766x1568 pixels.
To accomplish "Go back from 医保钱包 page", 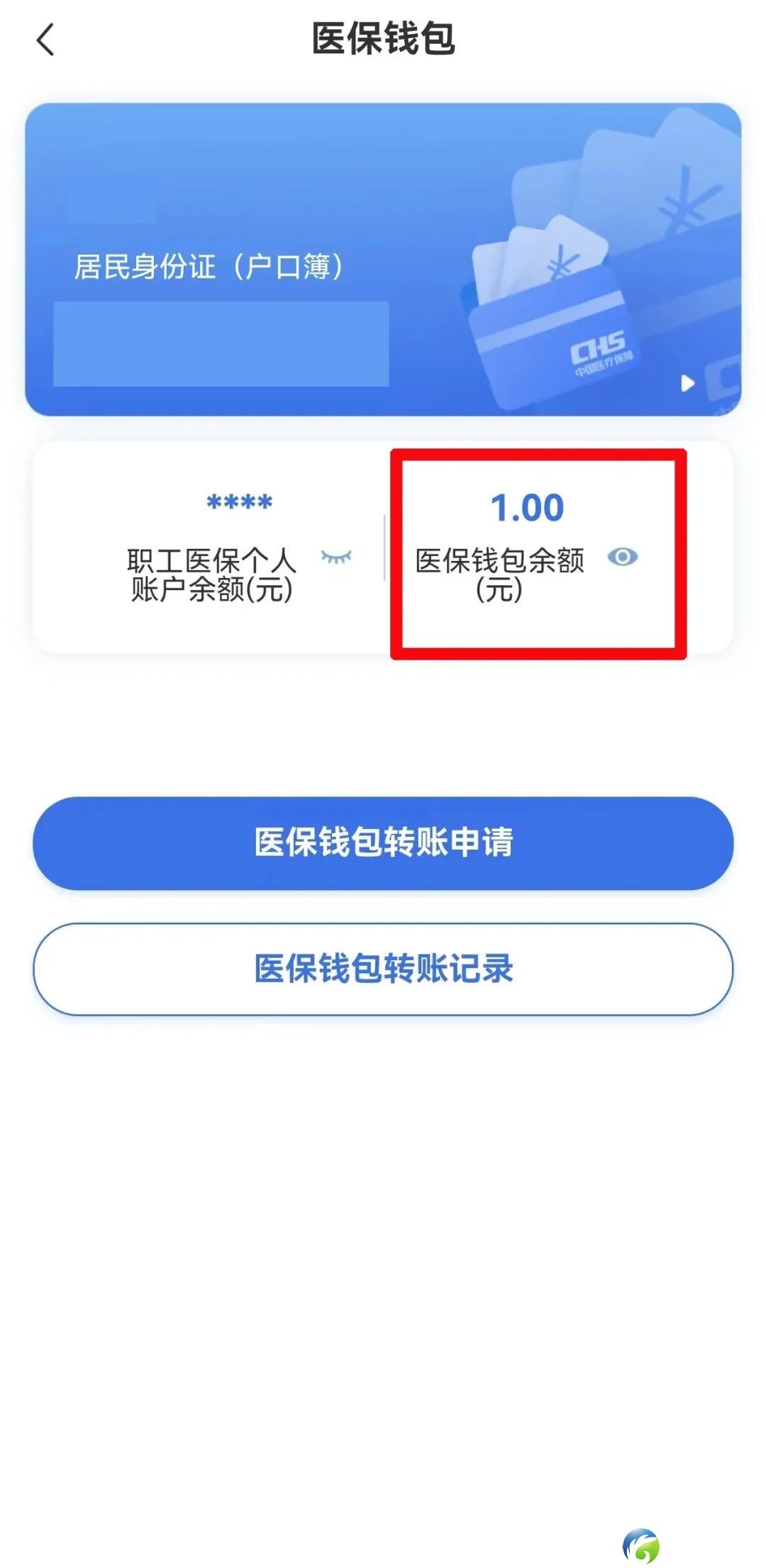I will coord(45,39).
